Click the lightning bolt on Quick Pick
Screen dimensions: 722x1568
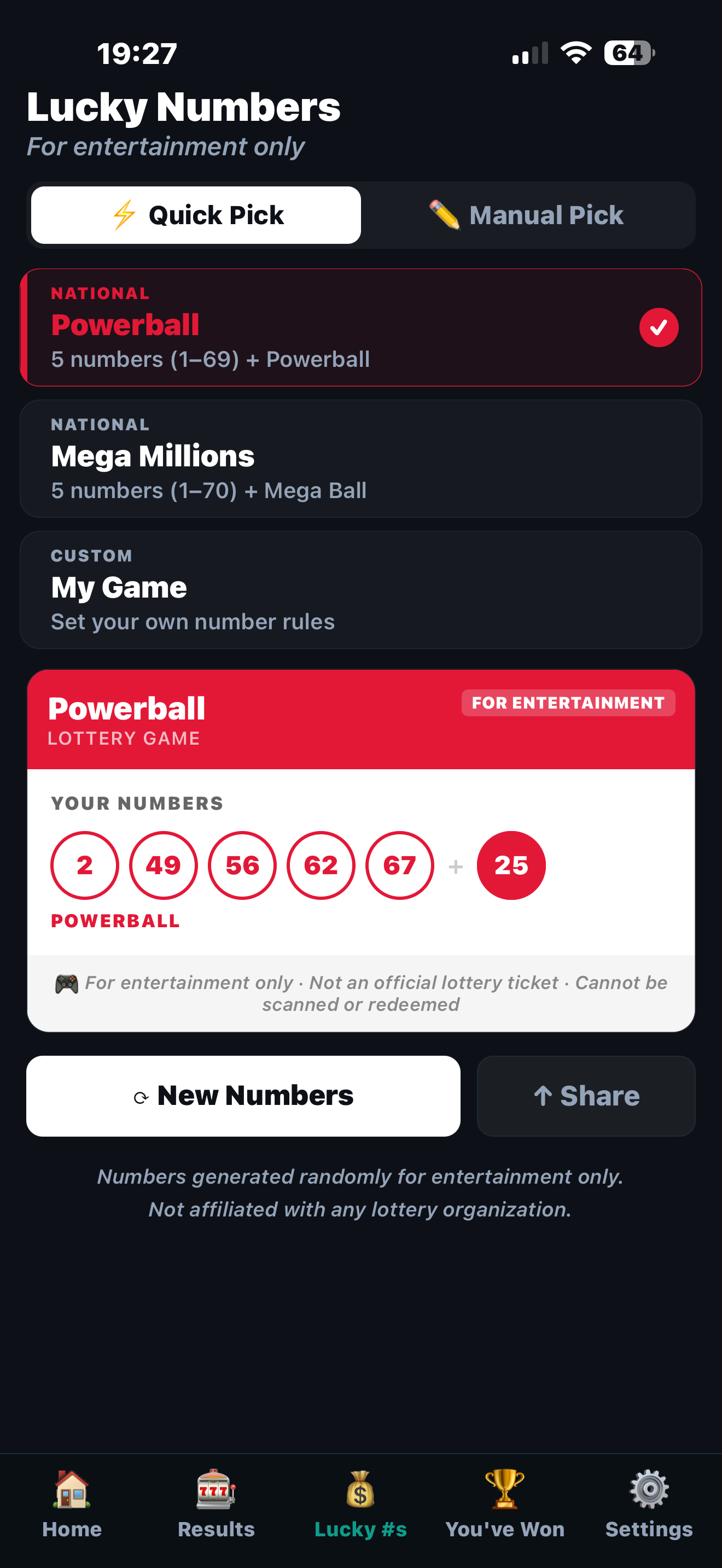pos(123,215)
